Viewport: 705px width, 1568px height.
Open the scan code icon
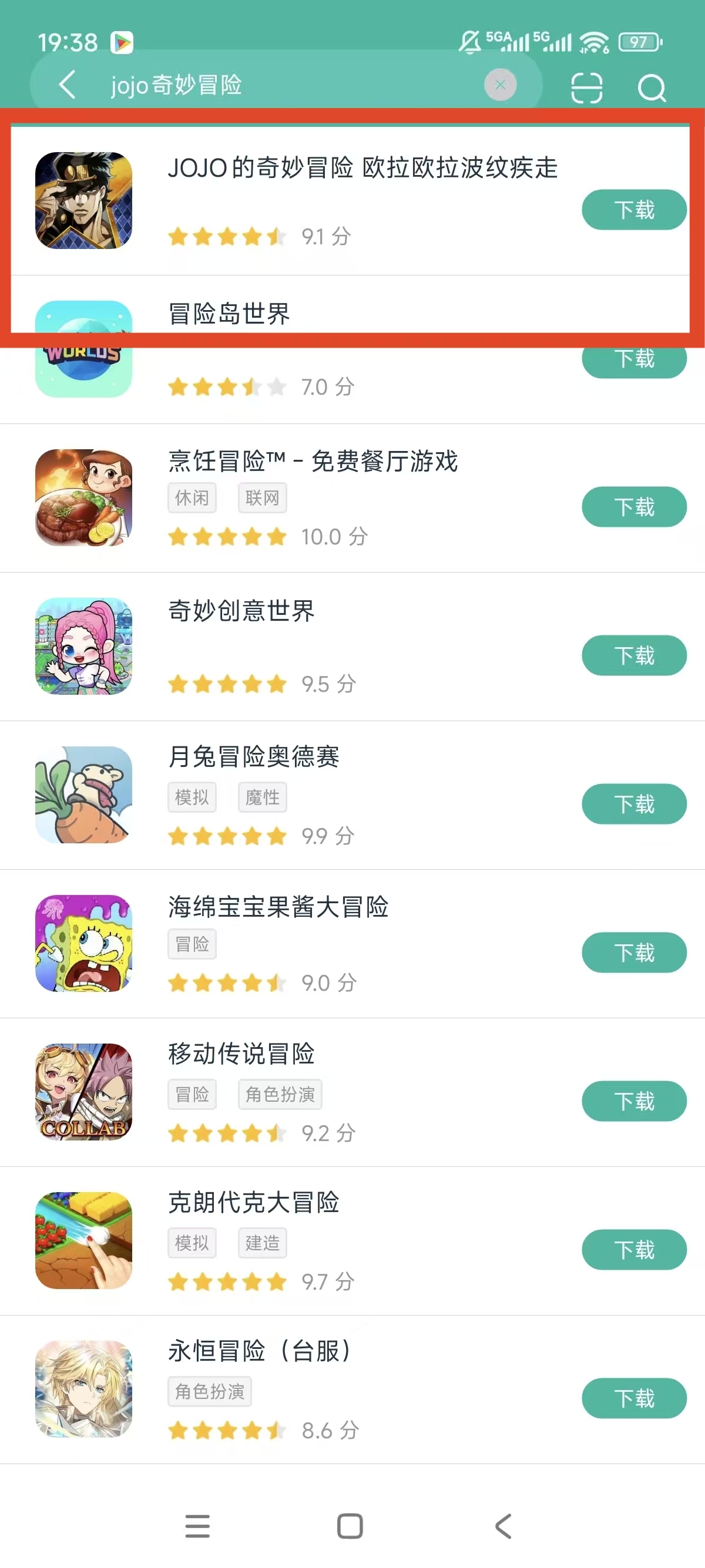pos(586,88)
